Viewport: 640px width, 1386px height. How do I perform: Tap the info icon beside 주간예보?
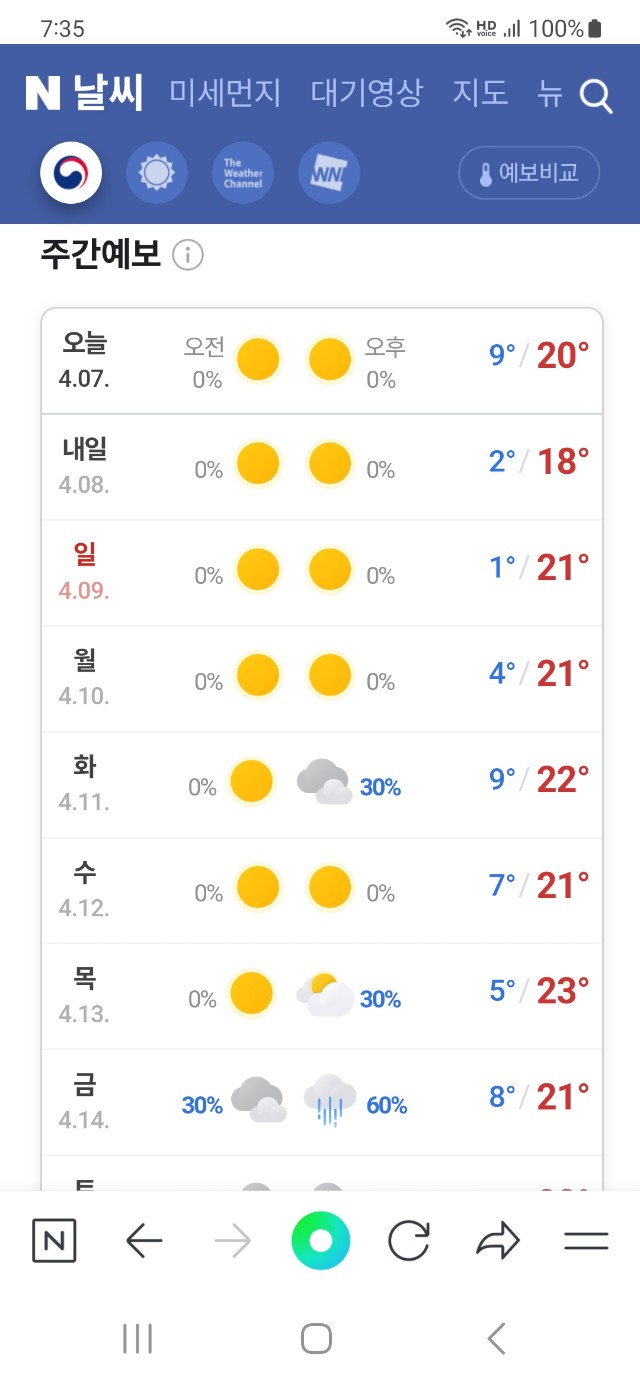coord(187,256)
